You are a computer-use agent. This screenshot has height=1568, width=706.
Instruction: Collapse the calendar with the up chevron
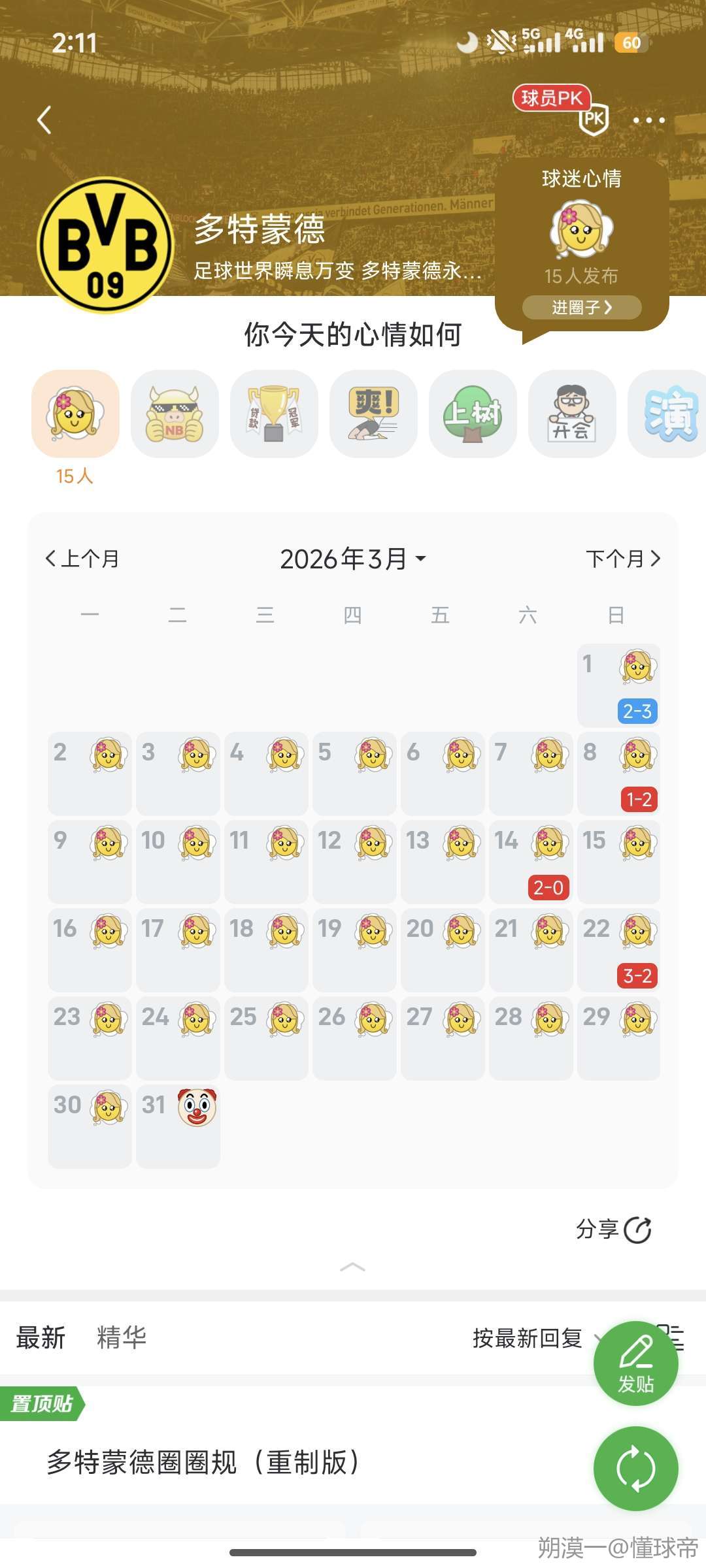353,1267
